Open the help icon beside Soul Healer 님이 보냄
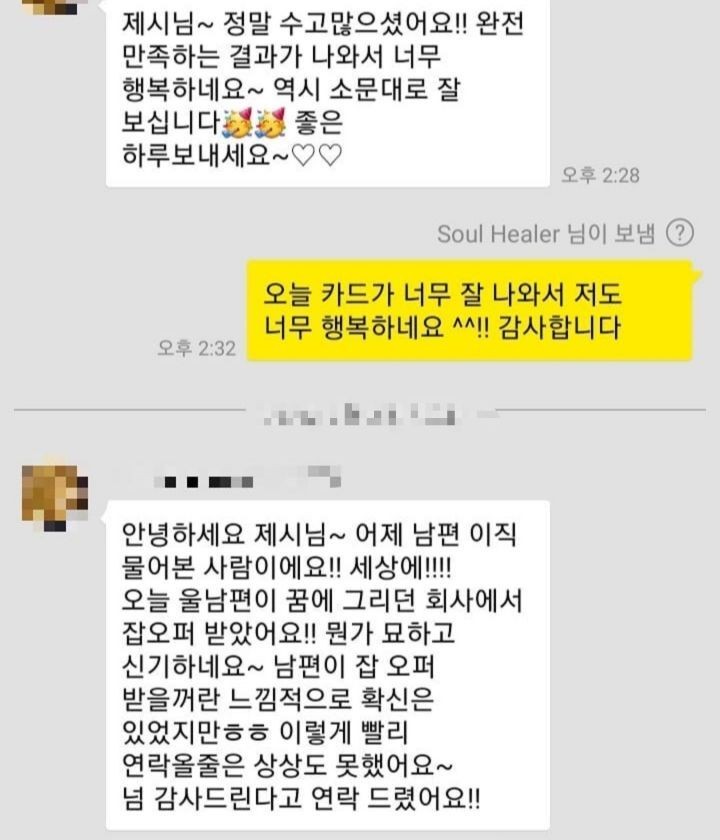 [679, 234]
